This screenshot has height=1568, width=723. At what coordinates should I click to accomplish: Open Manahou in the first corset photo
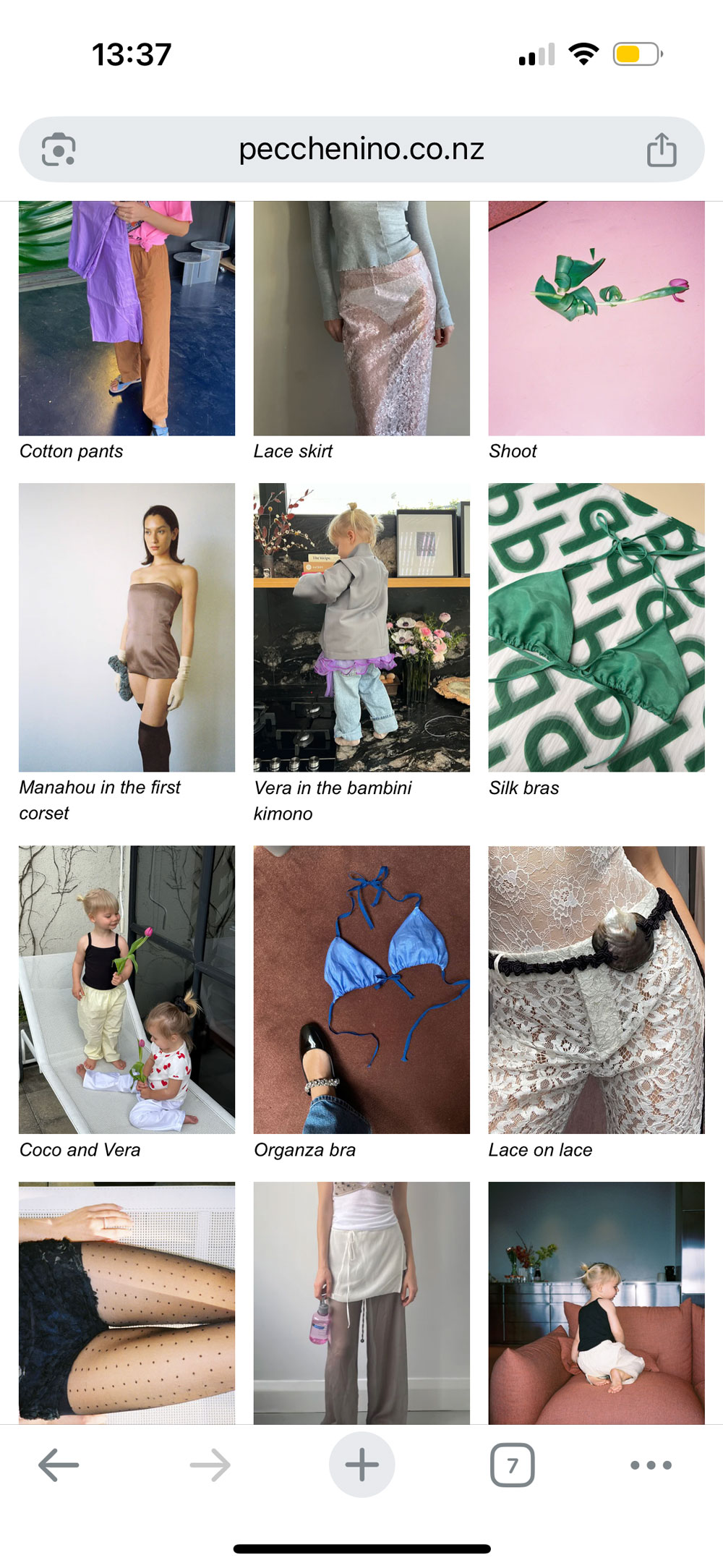click(127, 627)
